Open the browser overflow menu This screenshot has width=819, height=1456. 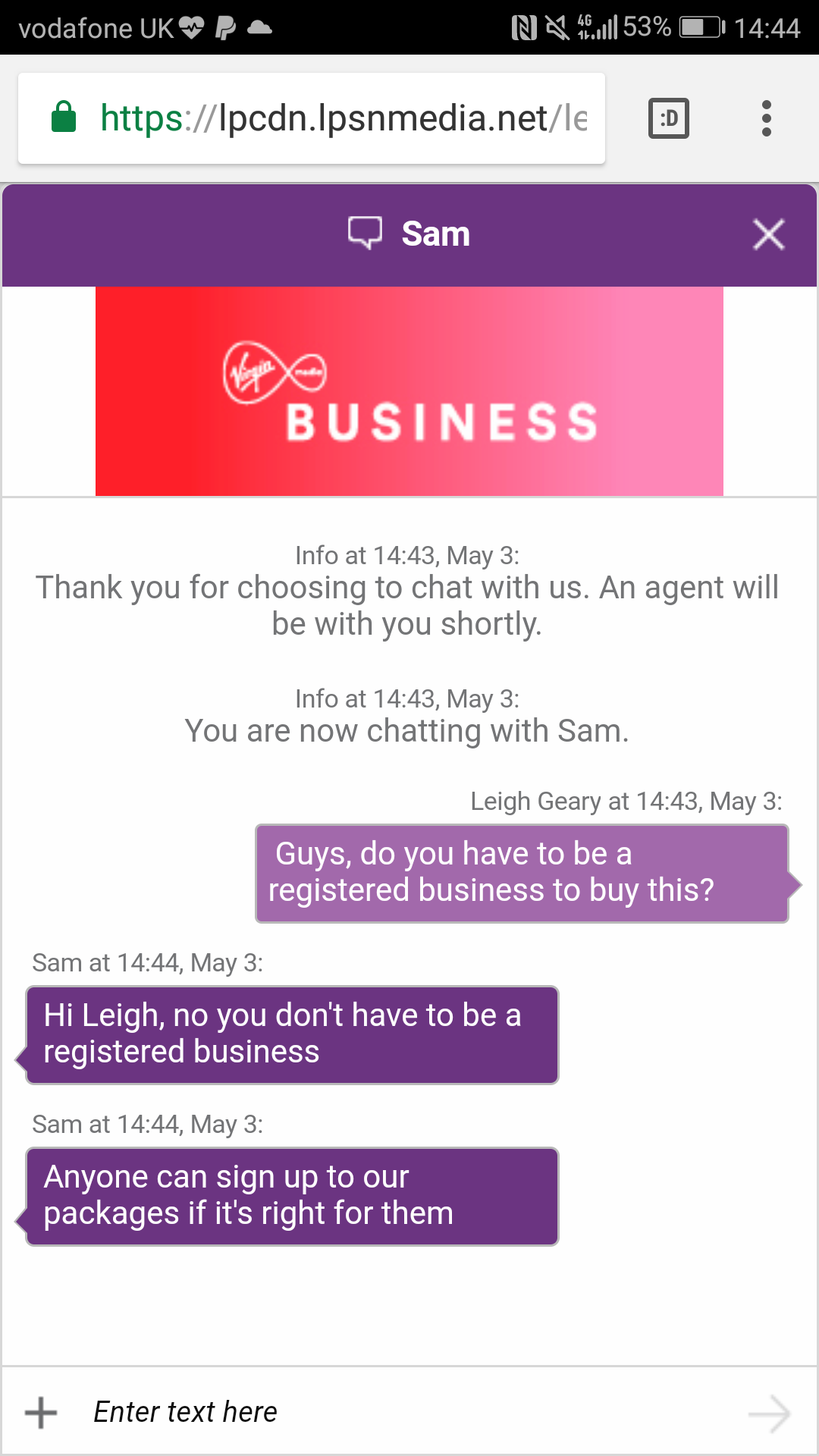tap(767, 118)
